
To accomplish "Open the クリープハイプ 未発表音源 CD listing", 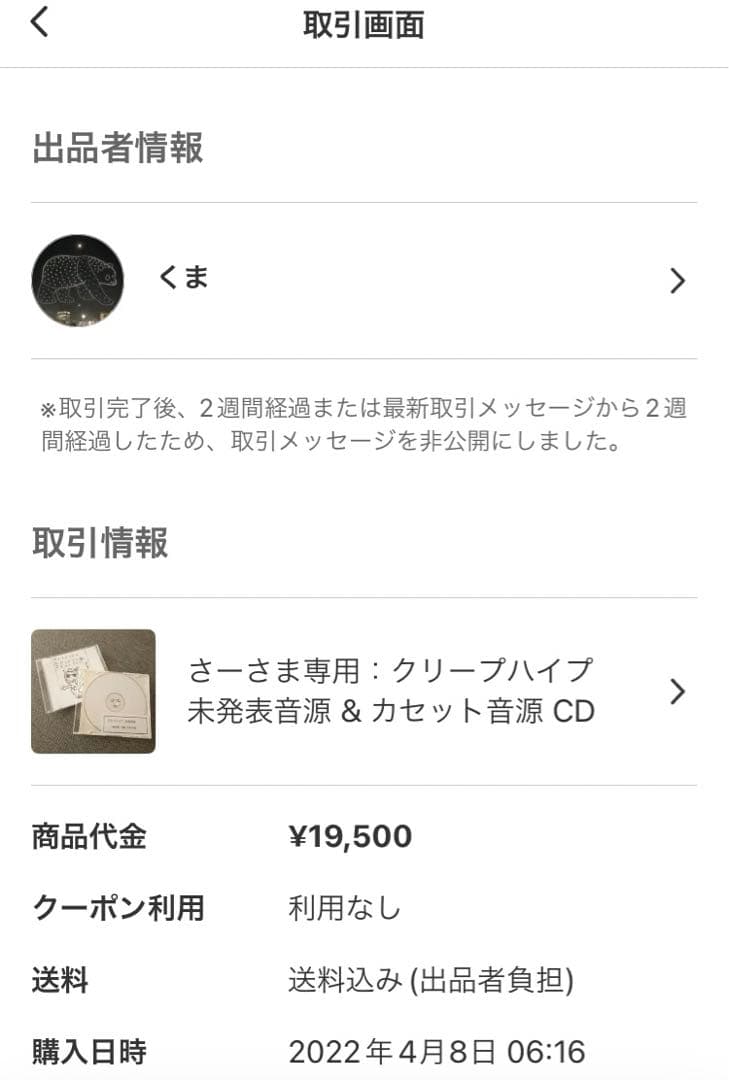I will [390, 691].
